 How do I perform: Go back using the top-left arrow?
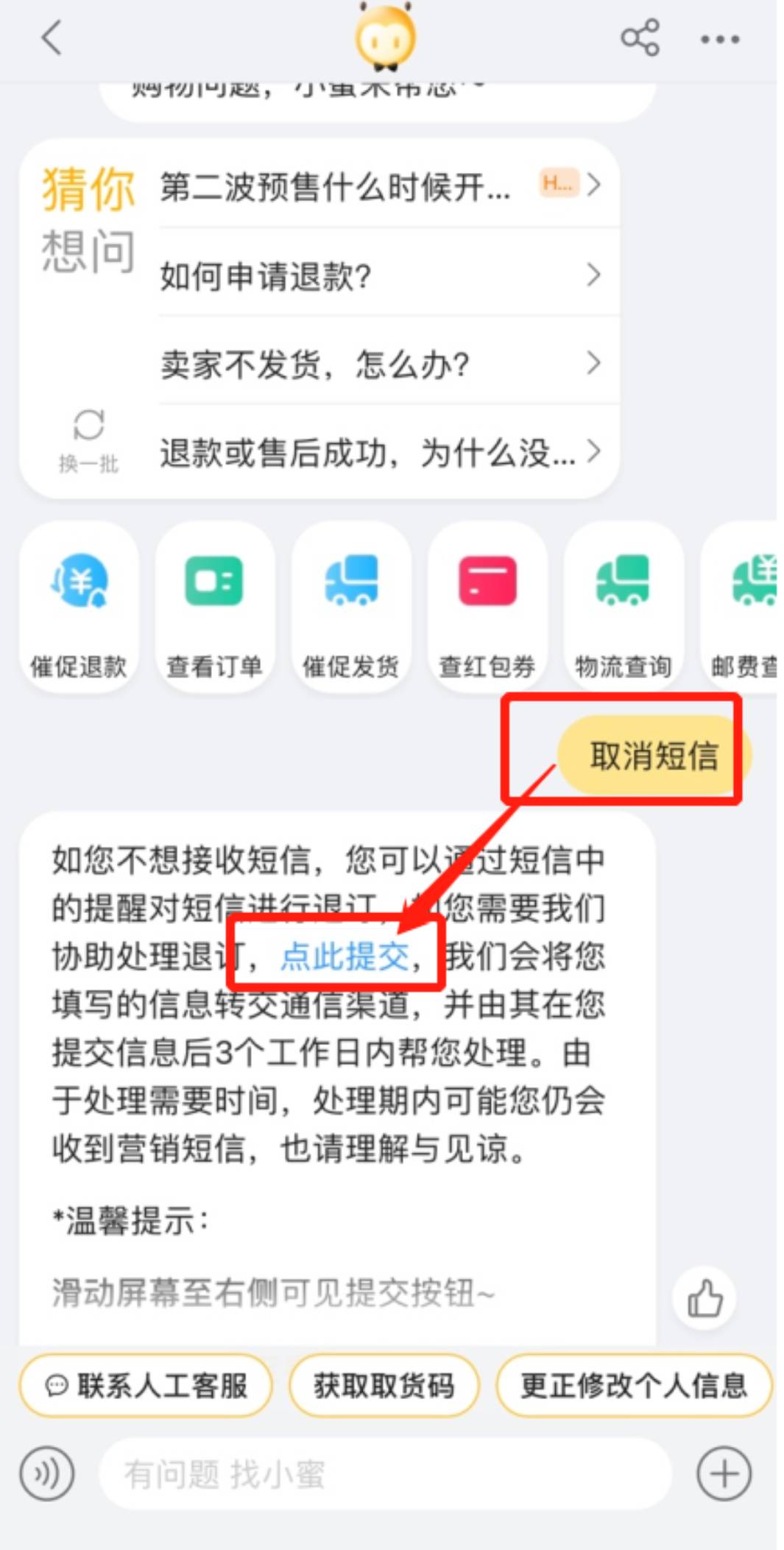click(x=52, y=38)
